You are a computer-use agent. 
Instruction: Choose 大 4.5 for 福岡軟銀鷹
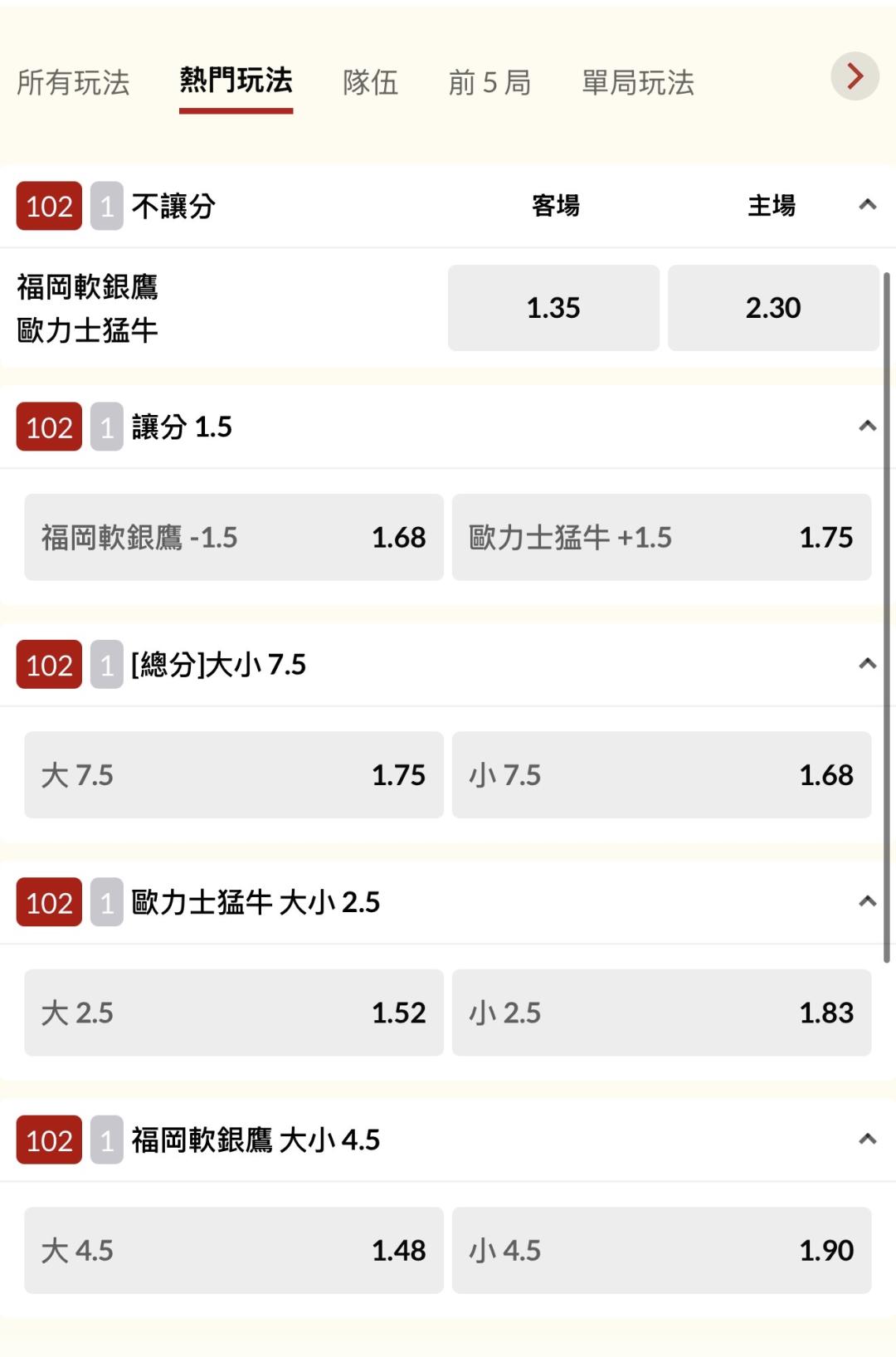point(234,1250)
